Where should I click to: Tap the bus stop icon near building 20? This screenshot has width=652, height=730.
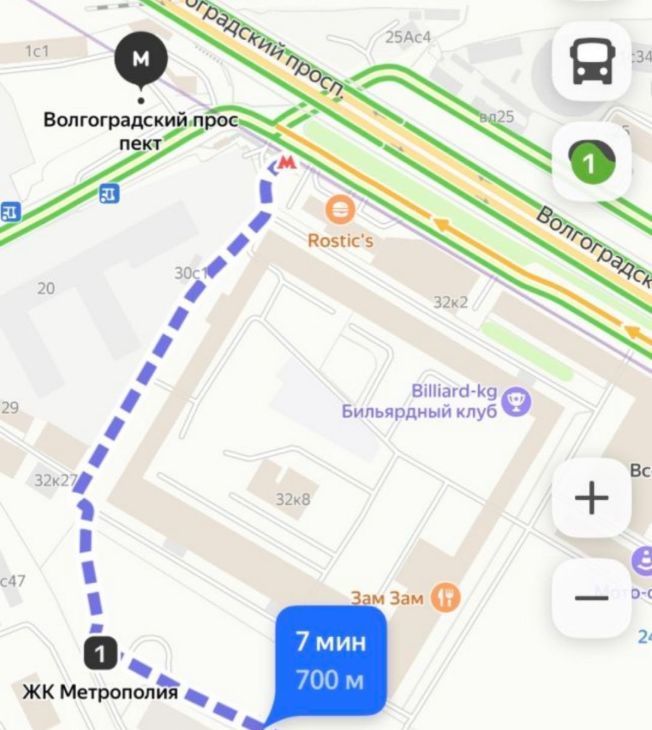pyautogui.click(x=109, y=193)
